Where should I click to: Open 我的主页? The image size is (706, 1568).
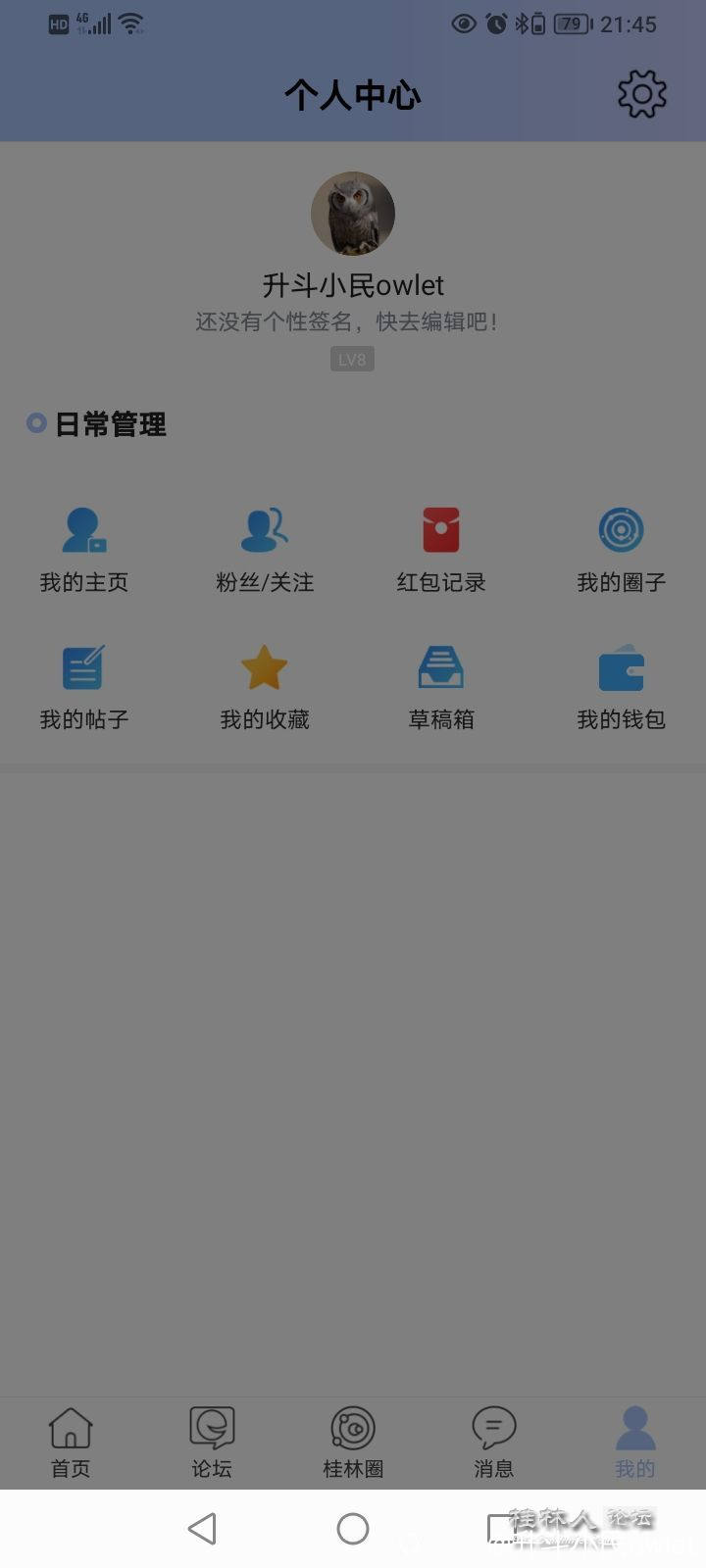point(84,550)
